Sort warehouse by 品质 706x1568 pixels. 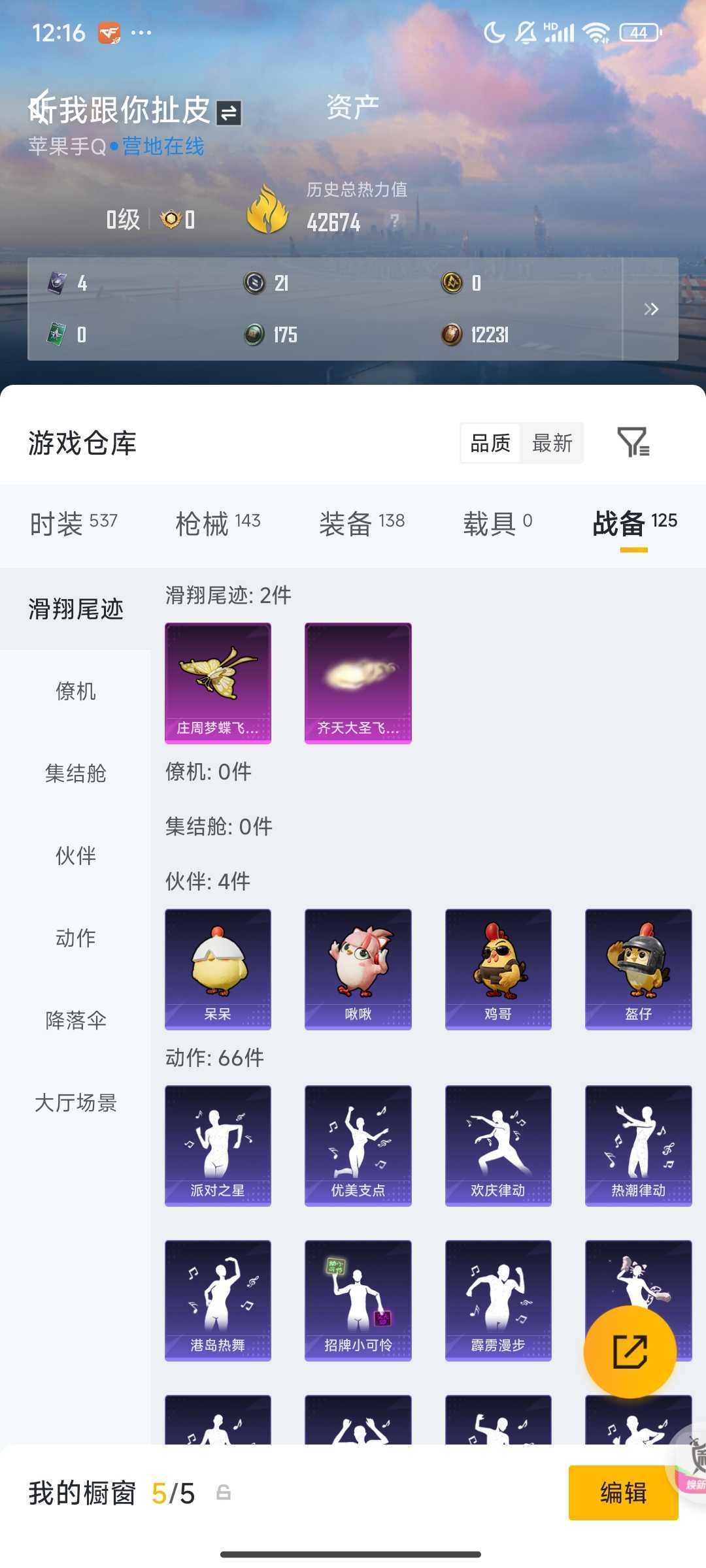pyautogui.click(x=490, y=444)
